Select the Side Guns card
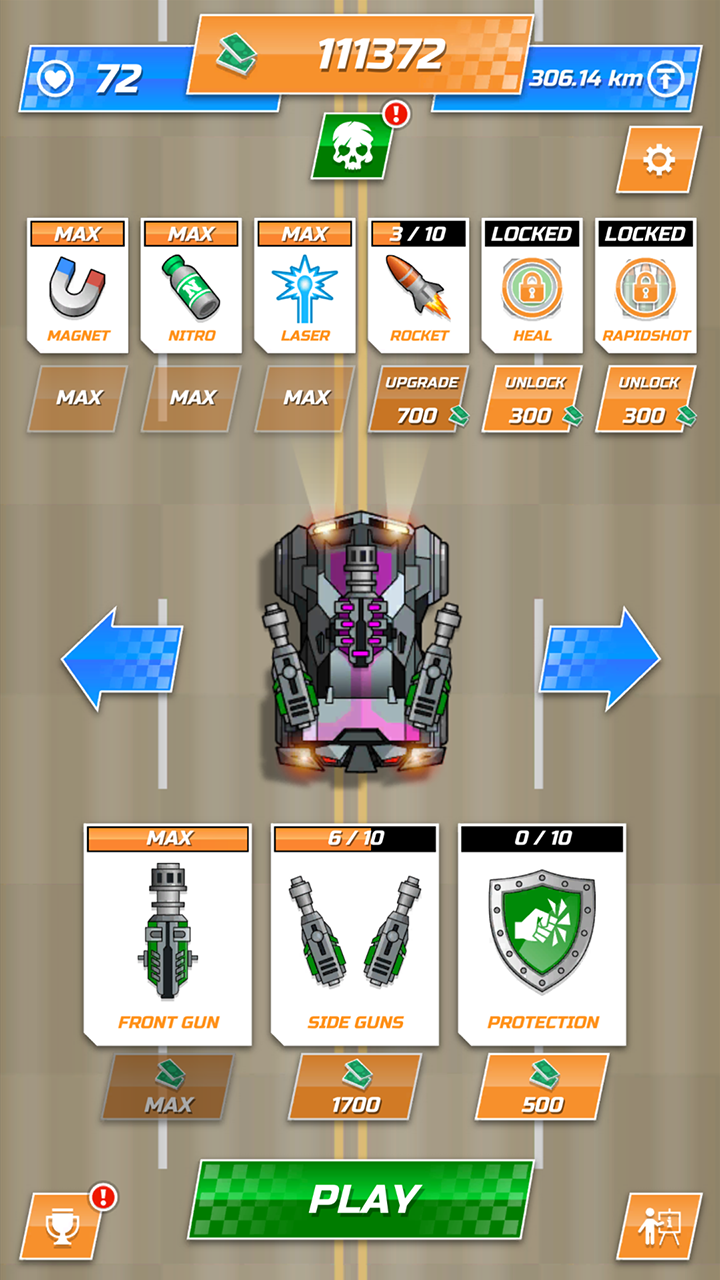 [355, 935]
